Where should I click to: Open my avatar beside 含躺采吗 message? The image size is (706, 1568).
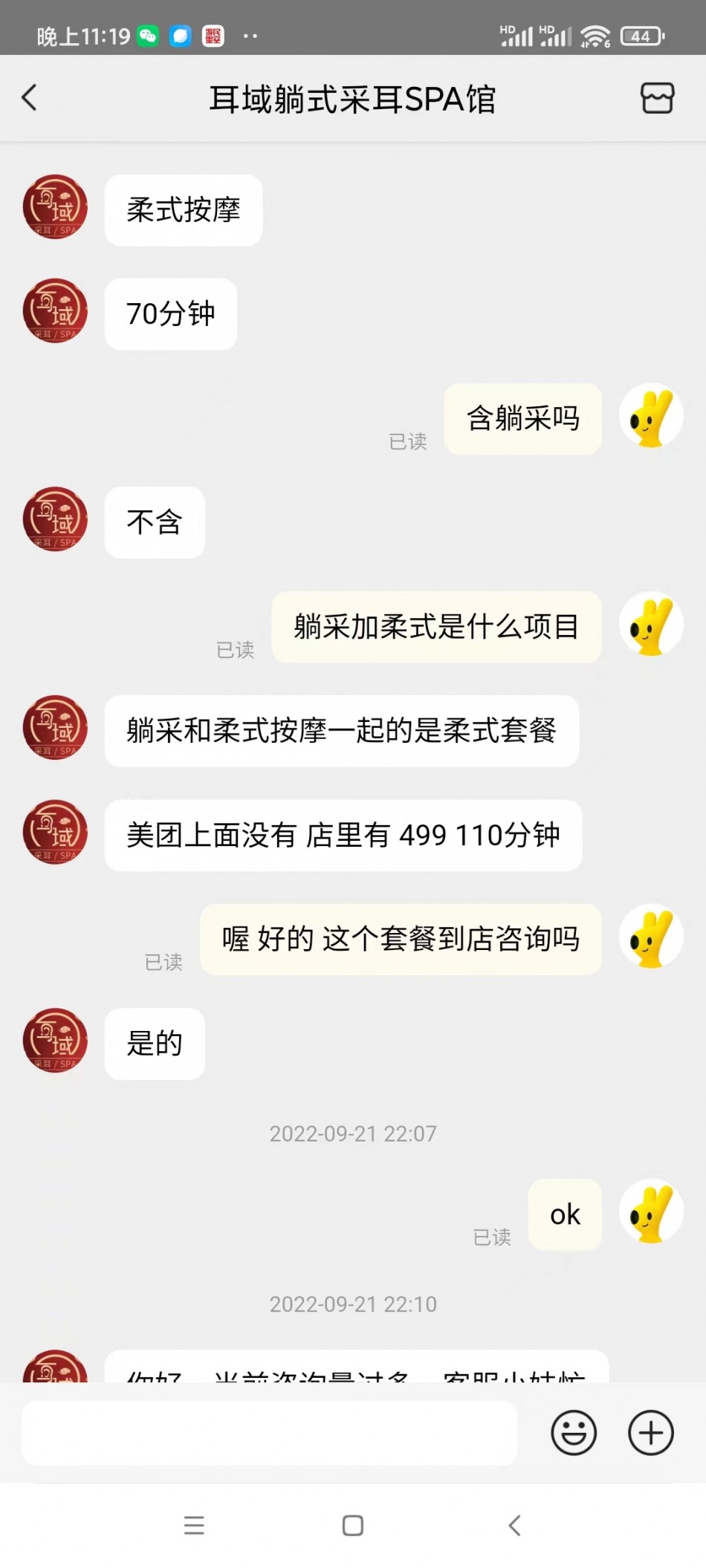651,416
